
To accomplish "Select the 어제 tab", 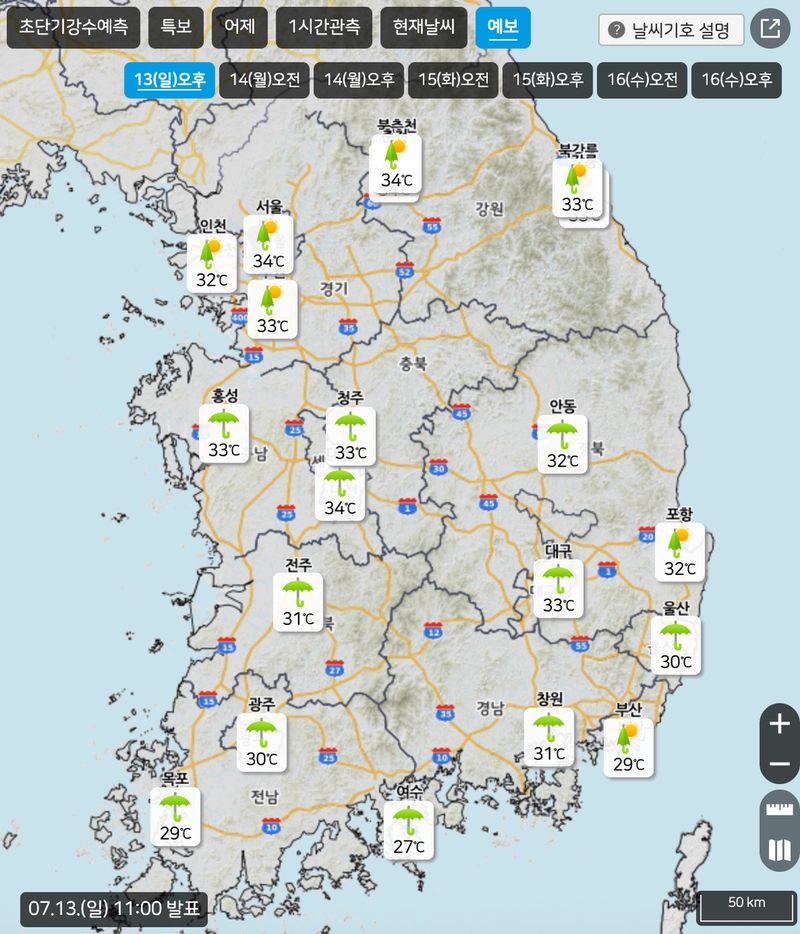I will coord(239,28).
